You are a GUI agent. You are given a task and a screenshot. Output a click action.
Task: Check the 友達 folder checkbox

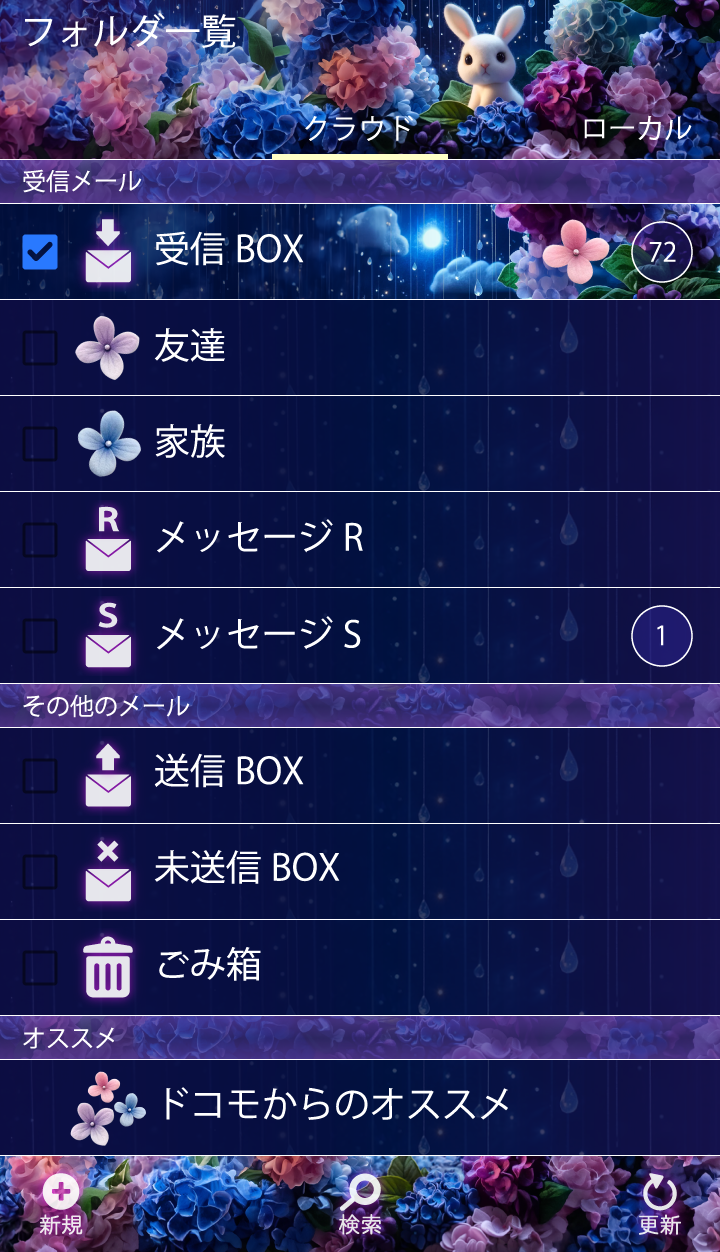[40, 348]
